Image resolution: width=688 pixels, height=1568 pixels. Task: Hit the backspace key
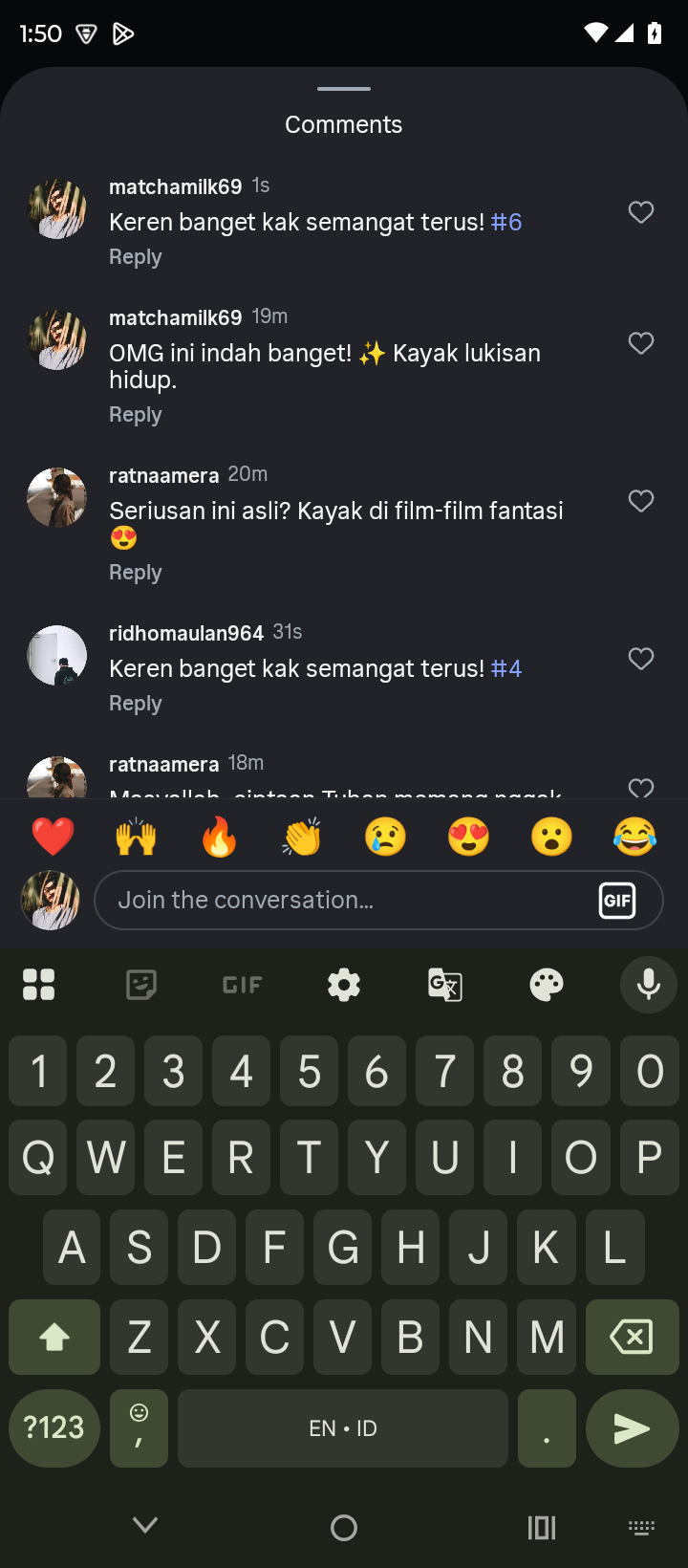632,1337
